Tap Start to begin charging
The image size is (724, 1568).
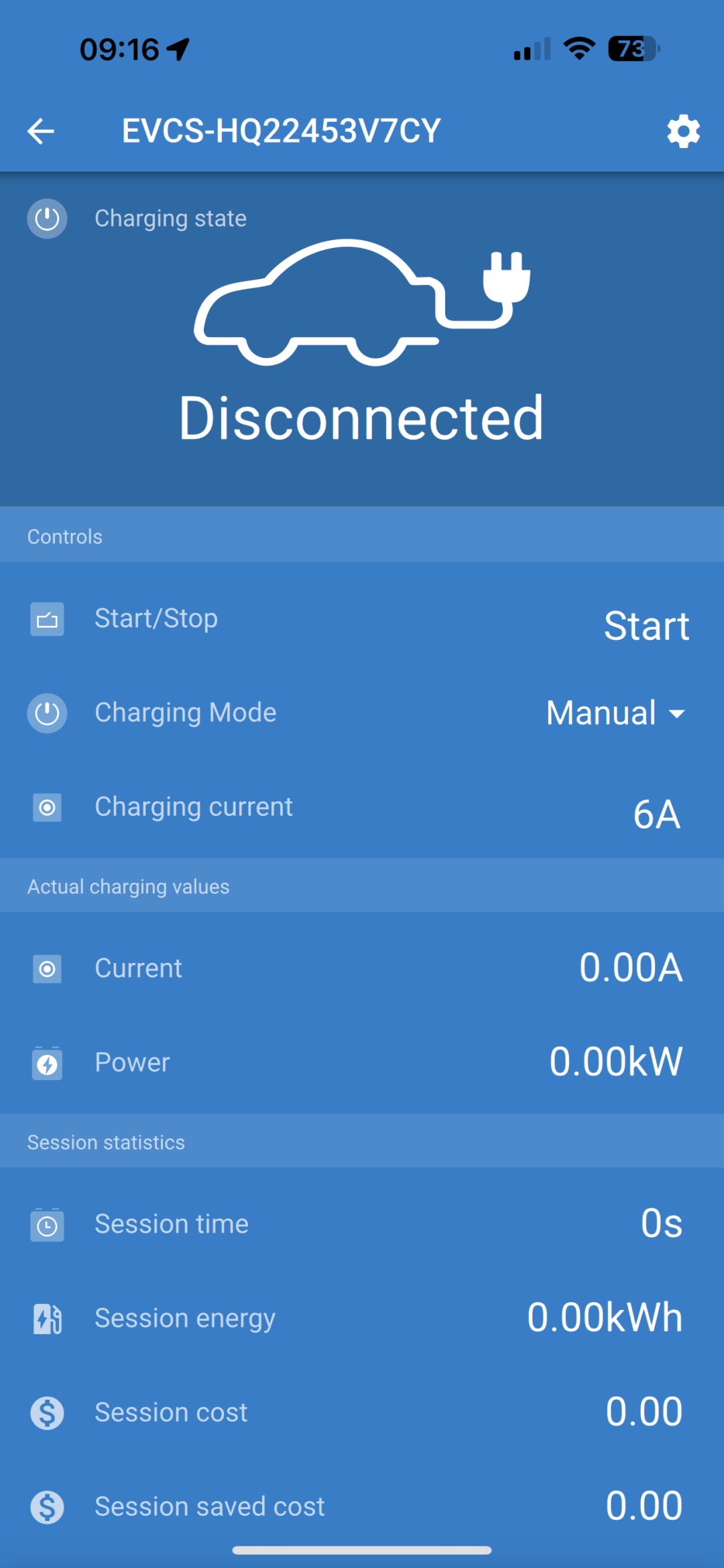(646, 626)
